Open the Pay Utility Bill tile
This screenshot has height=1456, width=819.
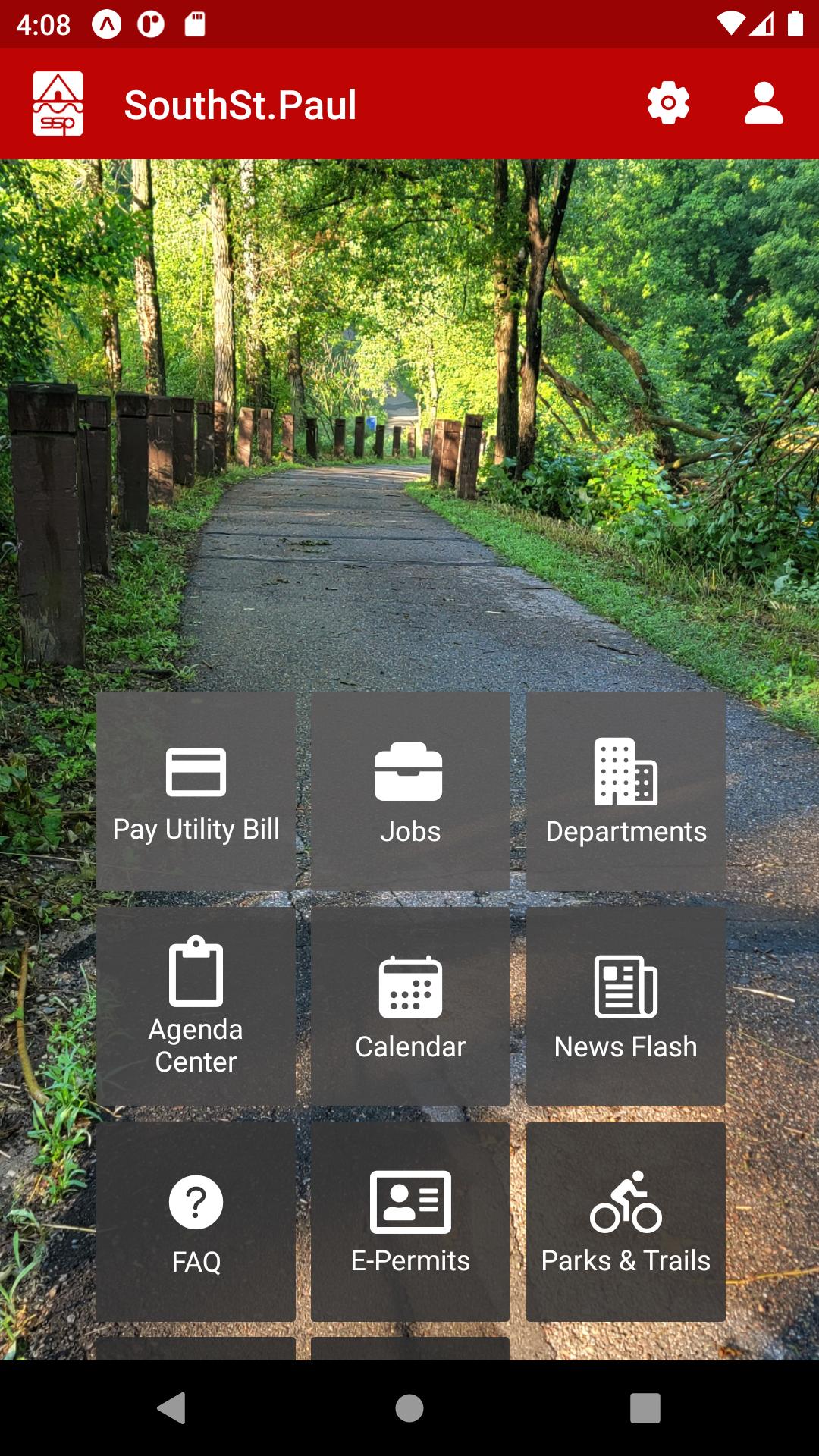[x=196, y=789]
